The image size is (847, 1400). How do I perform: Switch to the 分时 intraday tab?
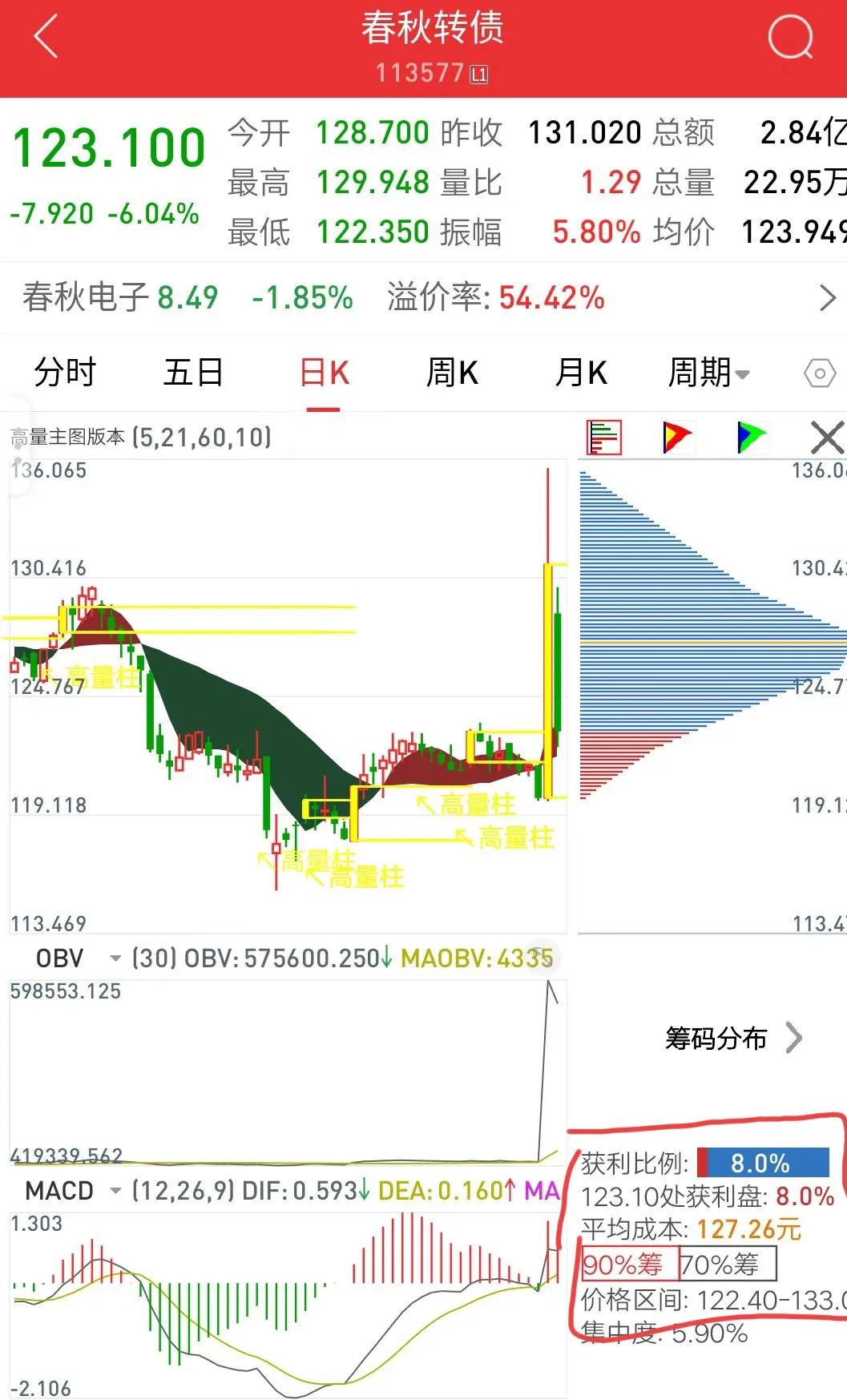pyautogui.click(x=65, y=373)
